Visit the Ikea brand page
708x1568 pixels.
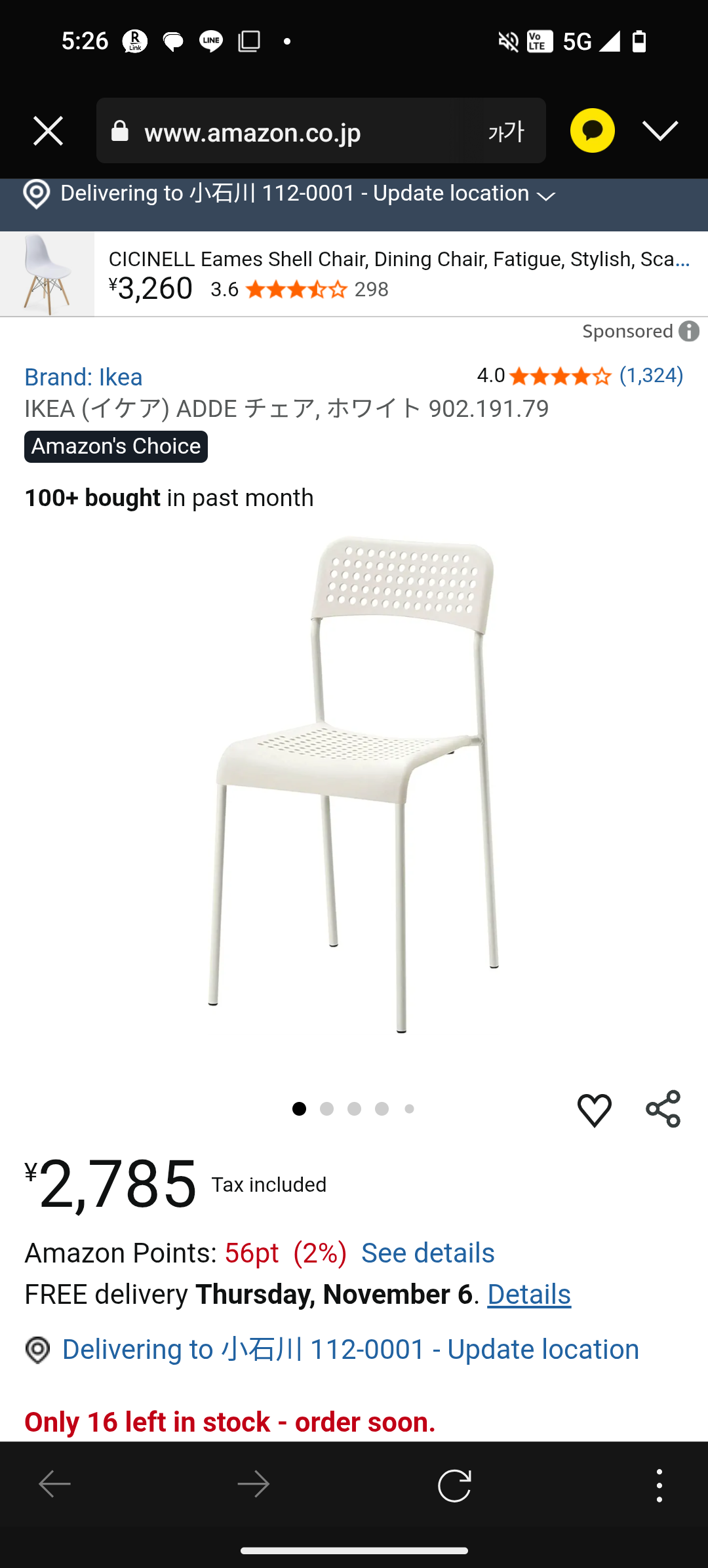click(x=83, y=378)
